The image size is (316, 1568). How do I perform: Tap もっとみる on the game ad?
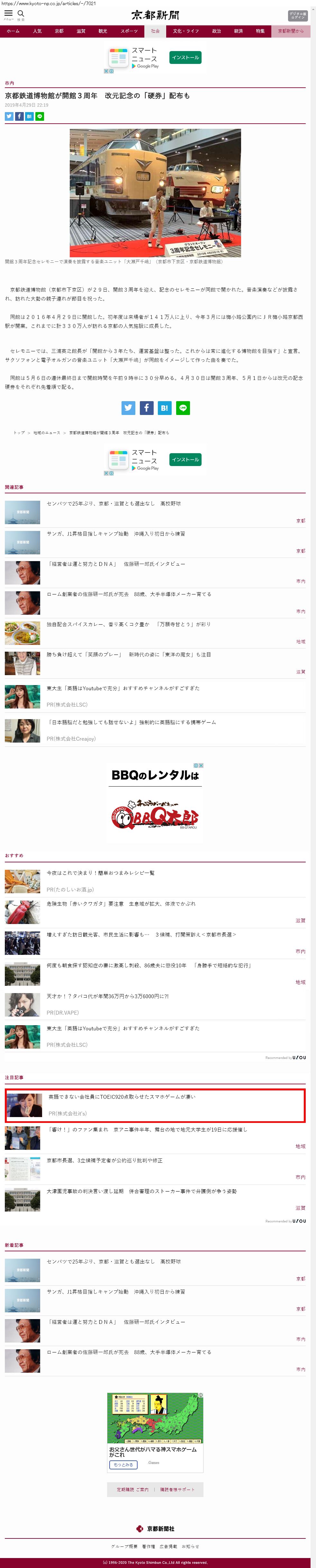pyautogui.click(x=123, y=1465)
